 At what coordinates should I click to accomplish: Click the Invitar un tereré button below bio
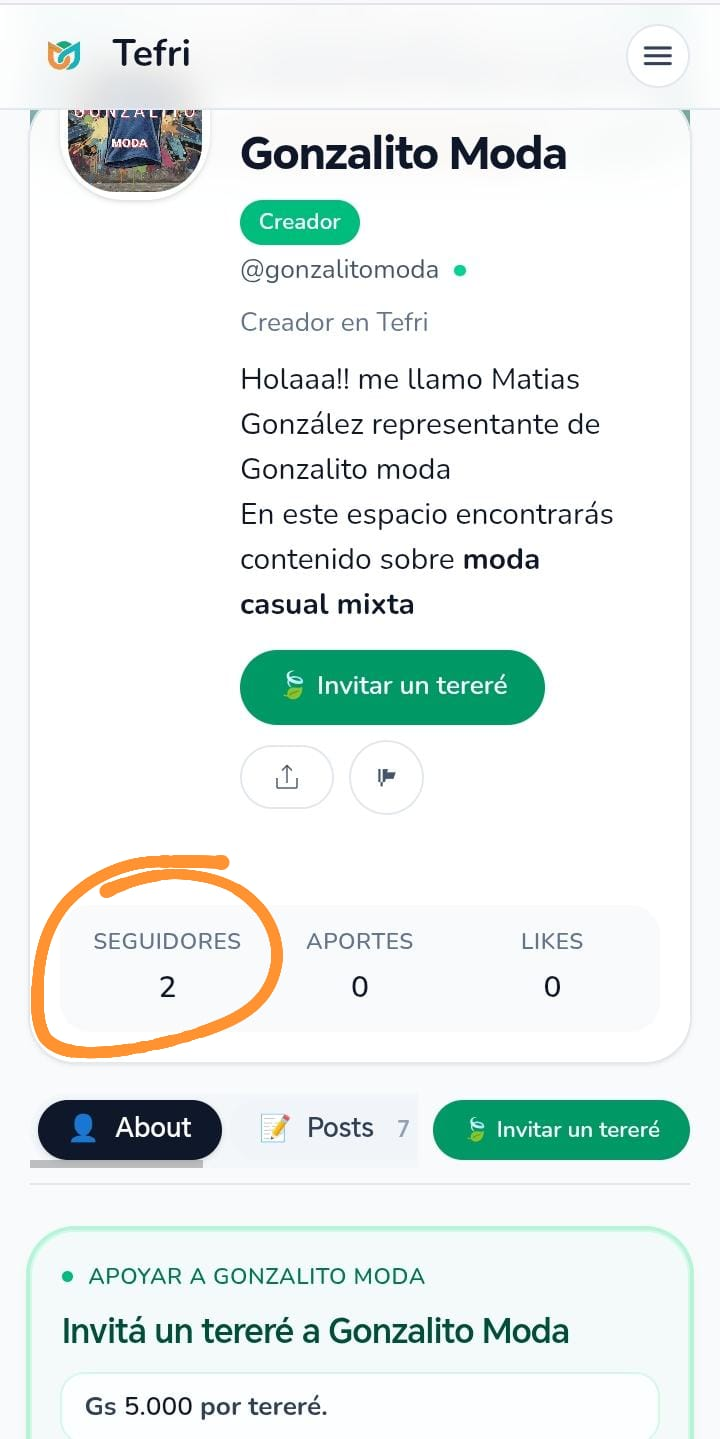click(x=392, y=687)
